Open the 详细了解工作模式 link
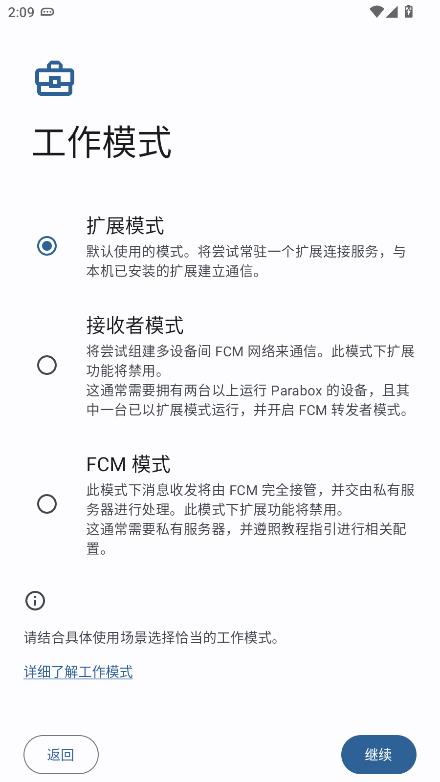This screenshot has width=440, height=782. point(78,672)
